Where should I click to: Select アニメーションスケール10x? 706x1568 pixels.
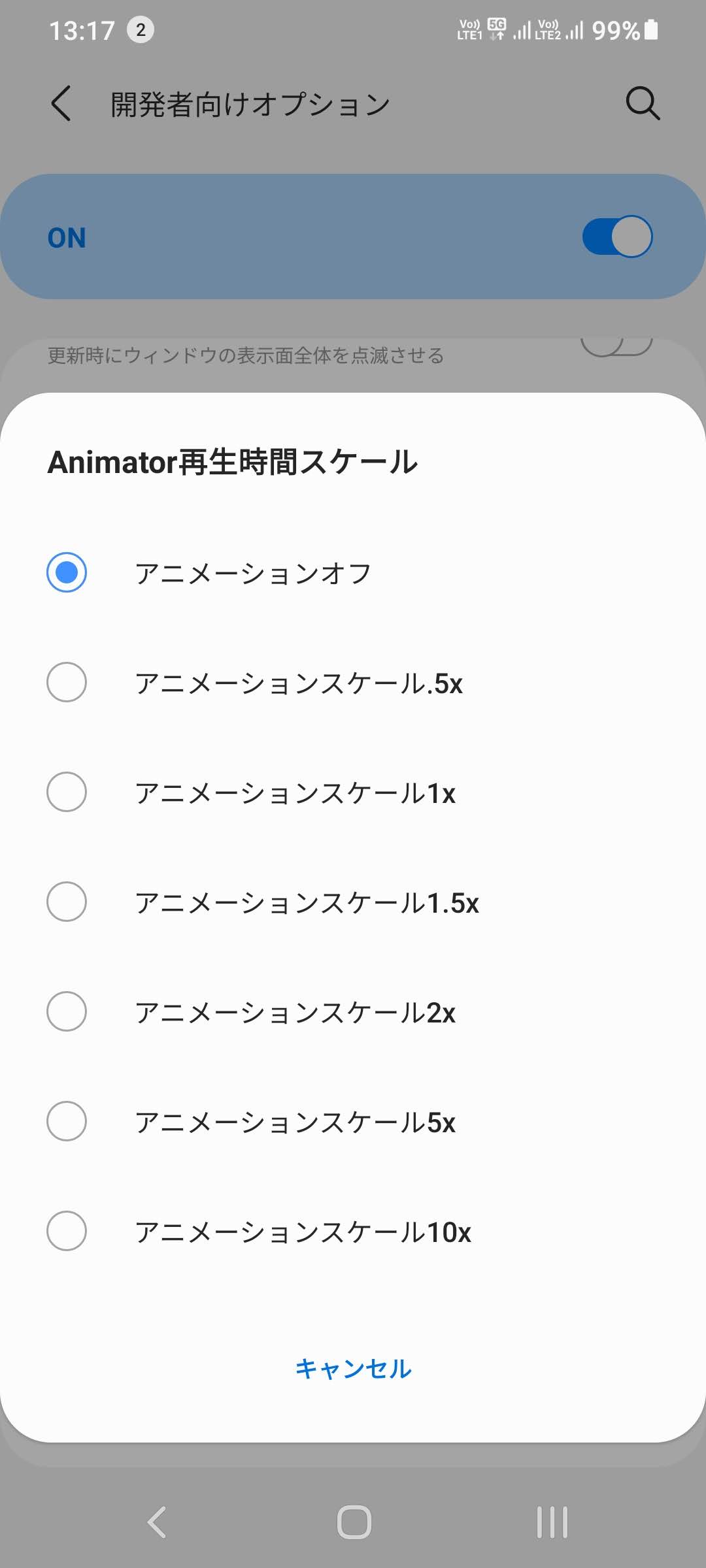coord(353,1232)
